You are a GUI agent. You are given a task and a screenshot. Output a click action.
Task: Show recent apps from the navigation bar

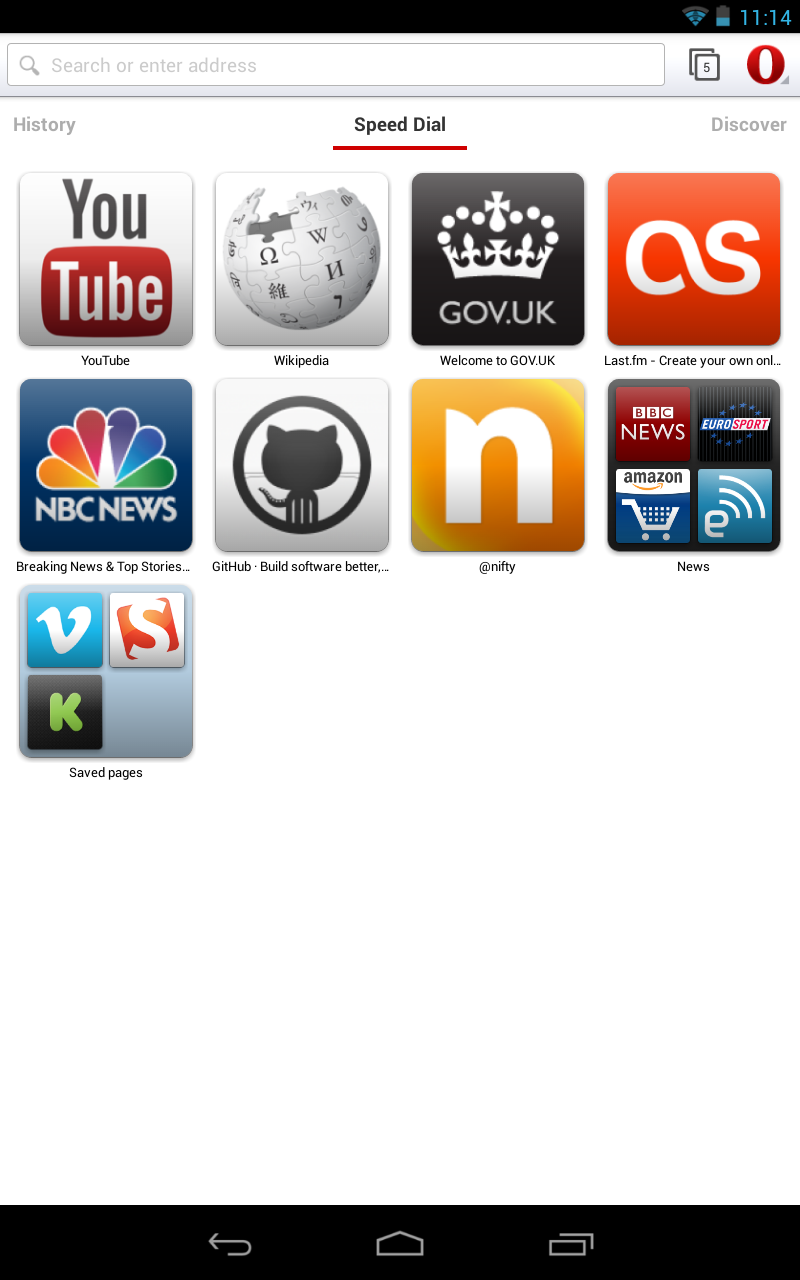571,1243
